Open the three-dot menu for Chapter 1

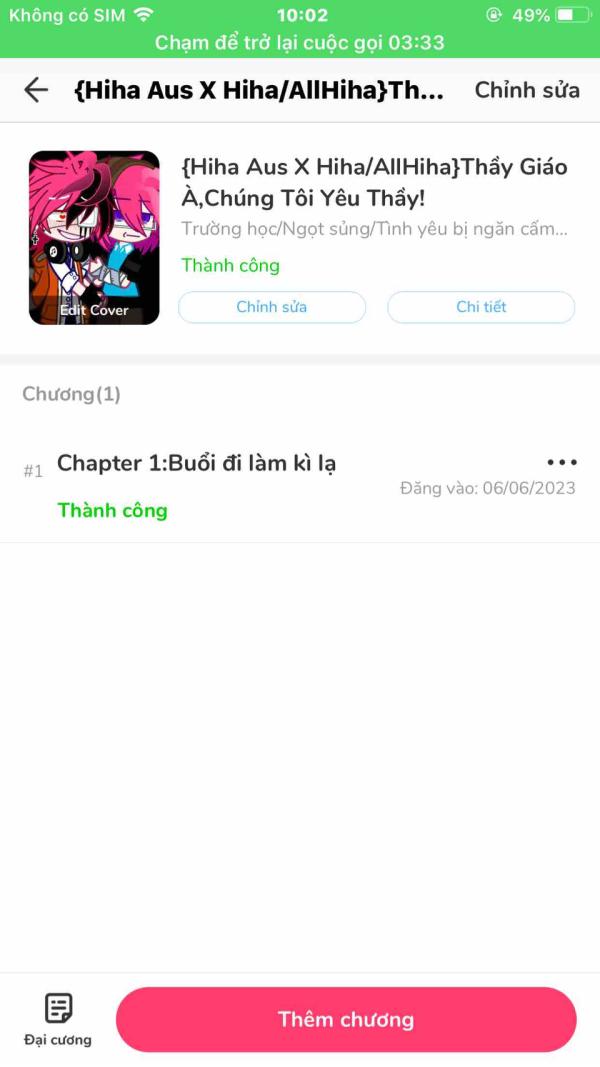point(562,462)
